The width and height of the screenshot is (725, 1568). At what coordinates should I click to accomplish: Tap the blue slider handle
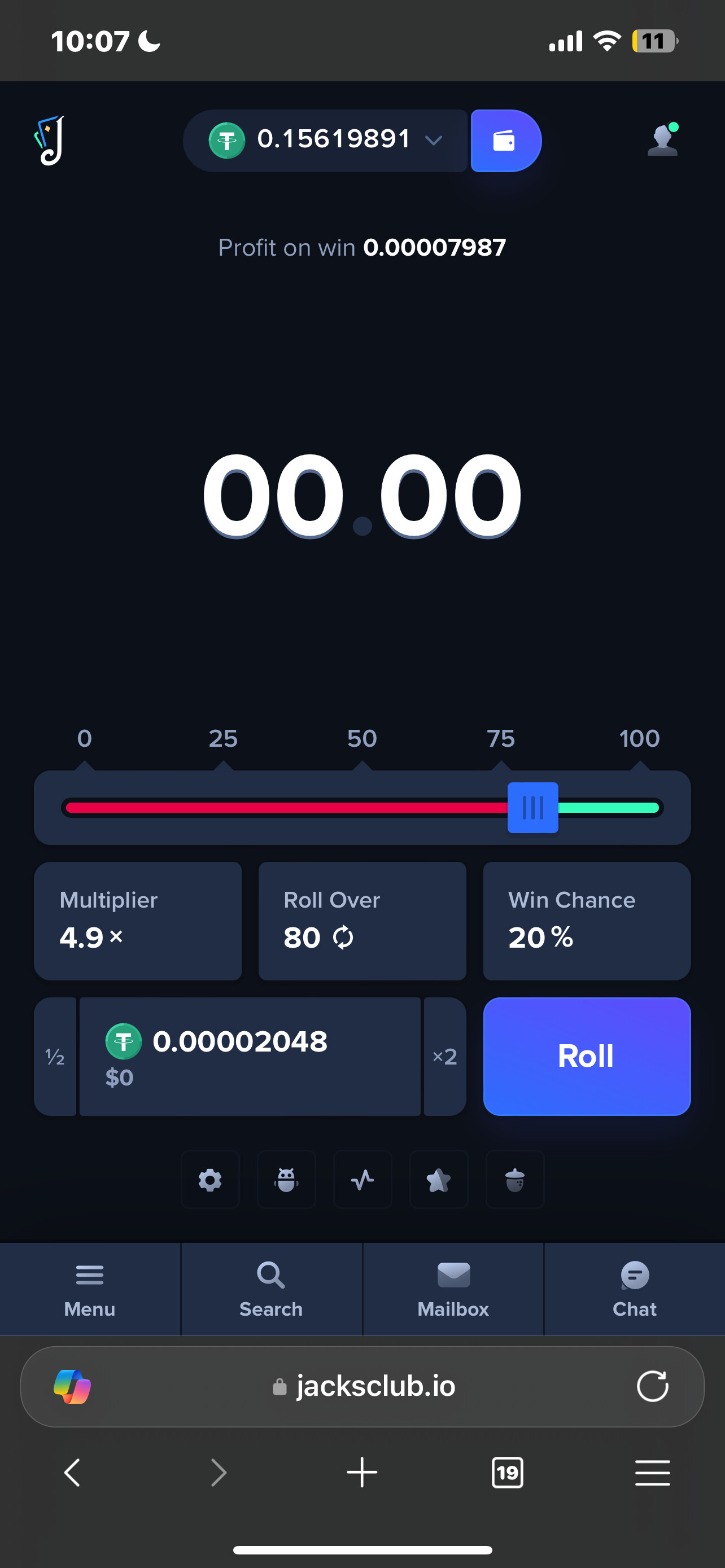tap(532, 808)
